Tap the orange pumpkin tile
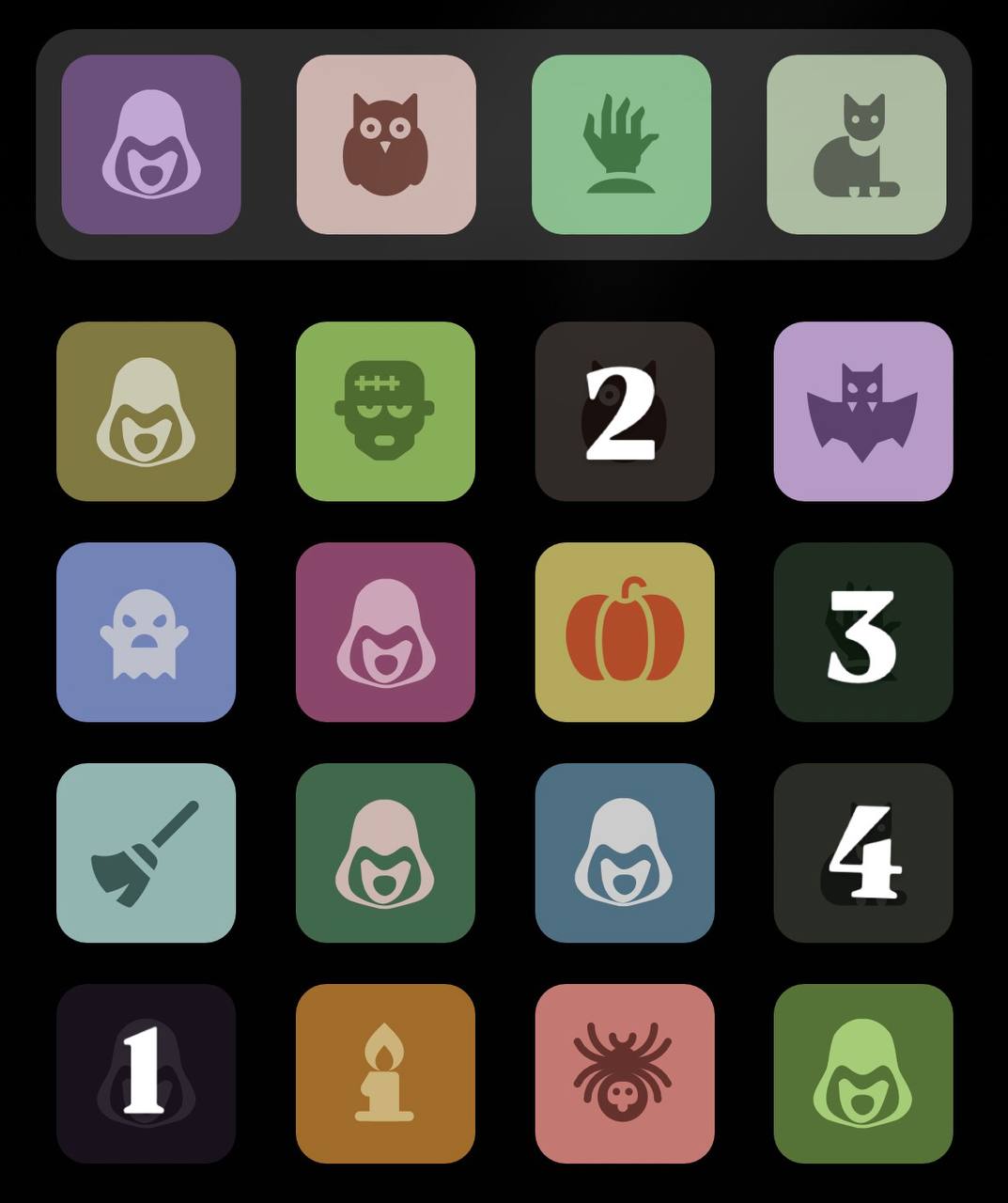Screen dimensions: 1008x1203 coord(624,632)
